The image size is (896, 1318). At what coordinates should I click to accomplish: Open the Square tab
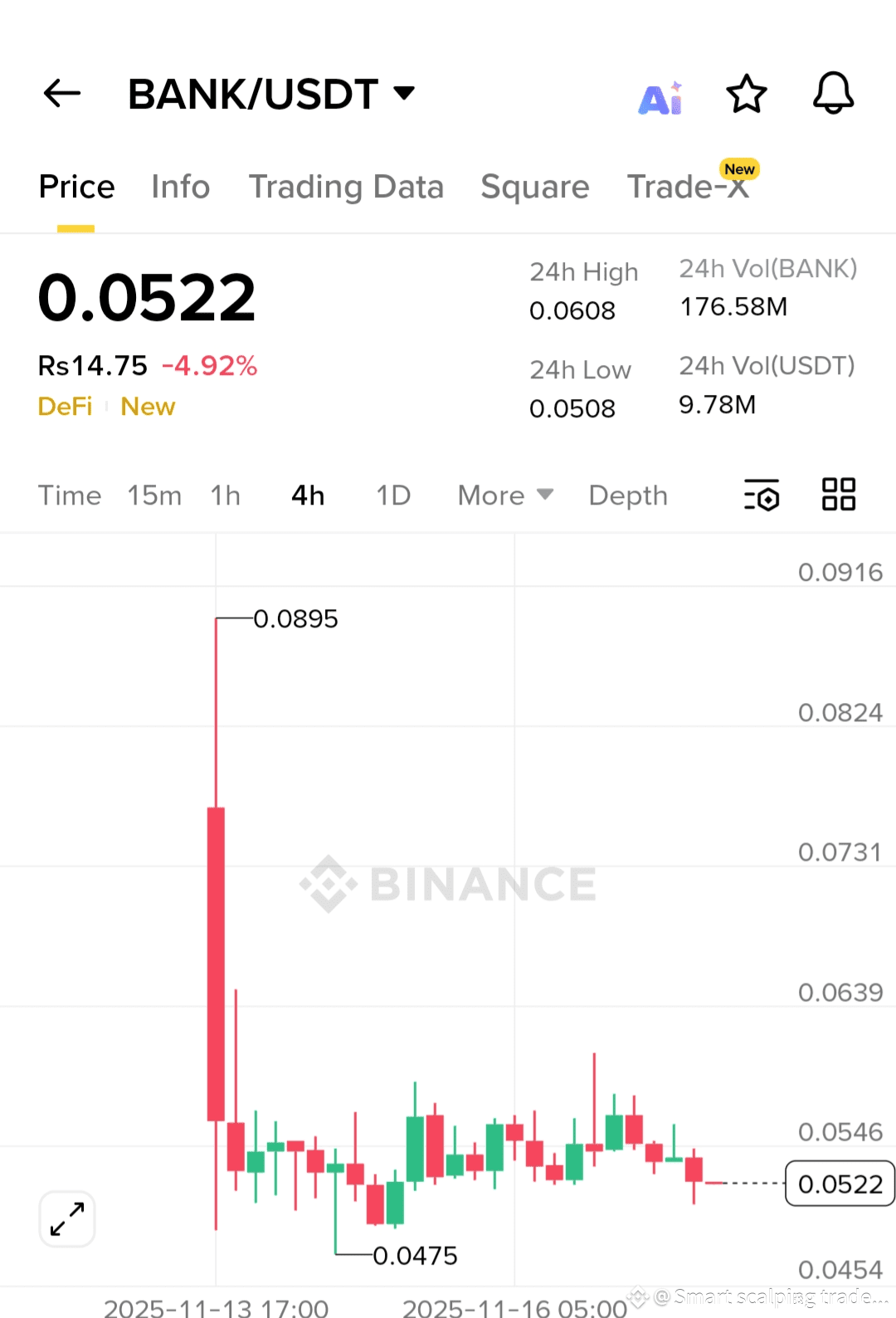click(x=534, y=187)
